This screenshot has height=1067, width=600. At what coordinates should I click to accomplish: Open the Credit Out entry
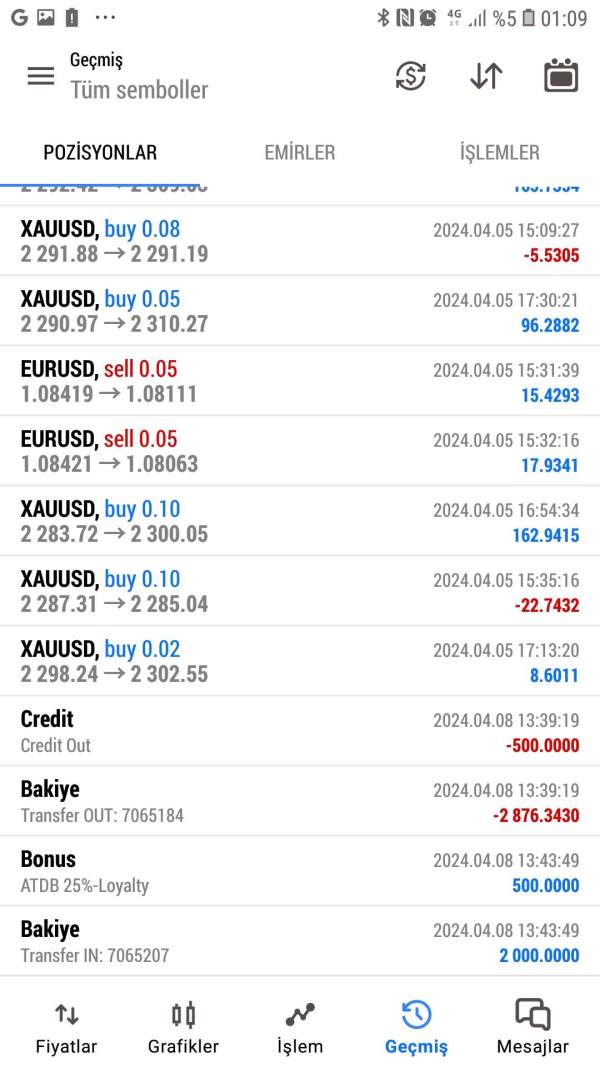pos(300,731)
